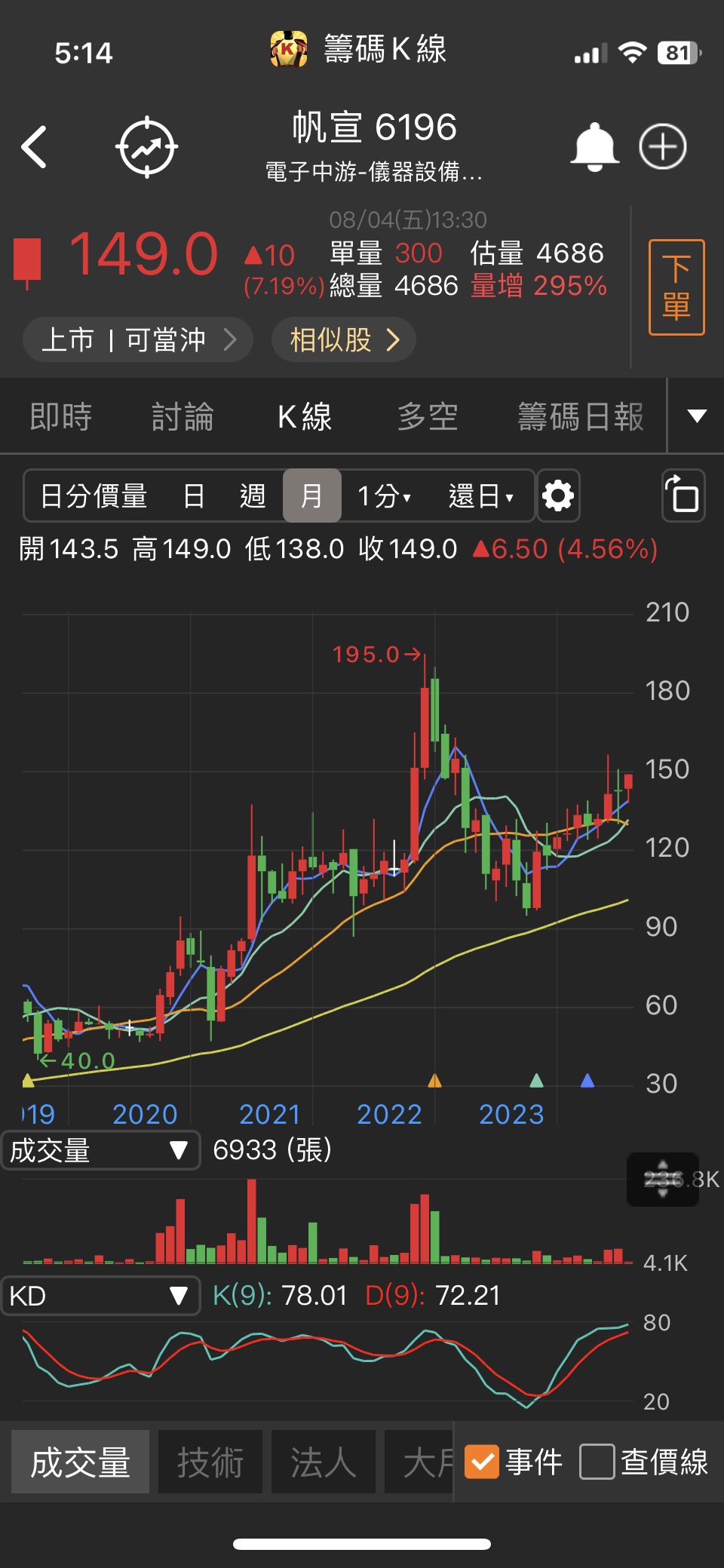Enable the 查價線 checkbox
This screenshot has width=724, height=1568.
pyautogui.click(x=597, y=1462)
